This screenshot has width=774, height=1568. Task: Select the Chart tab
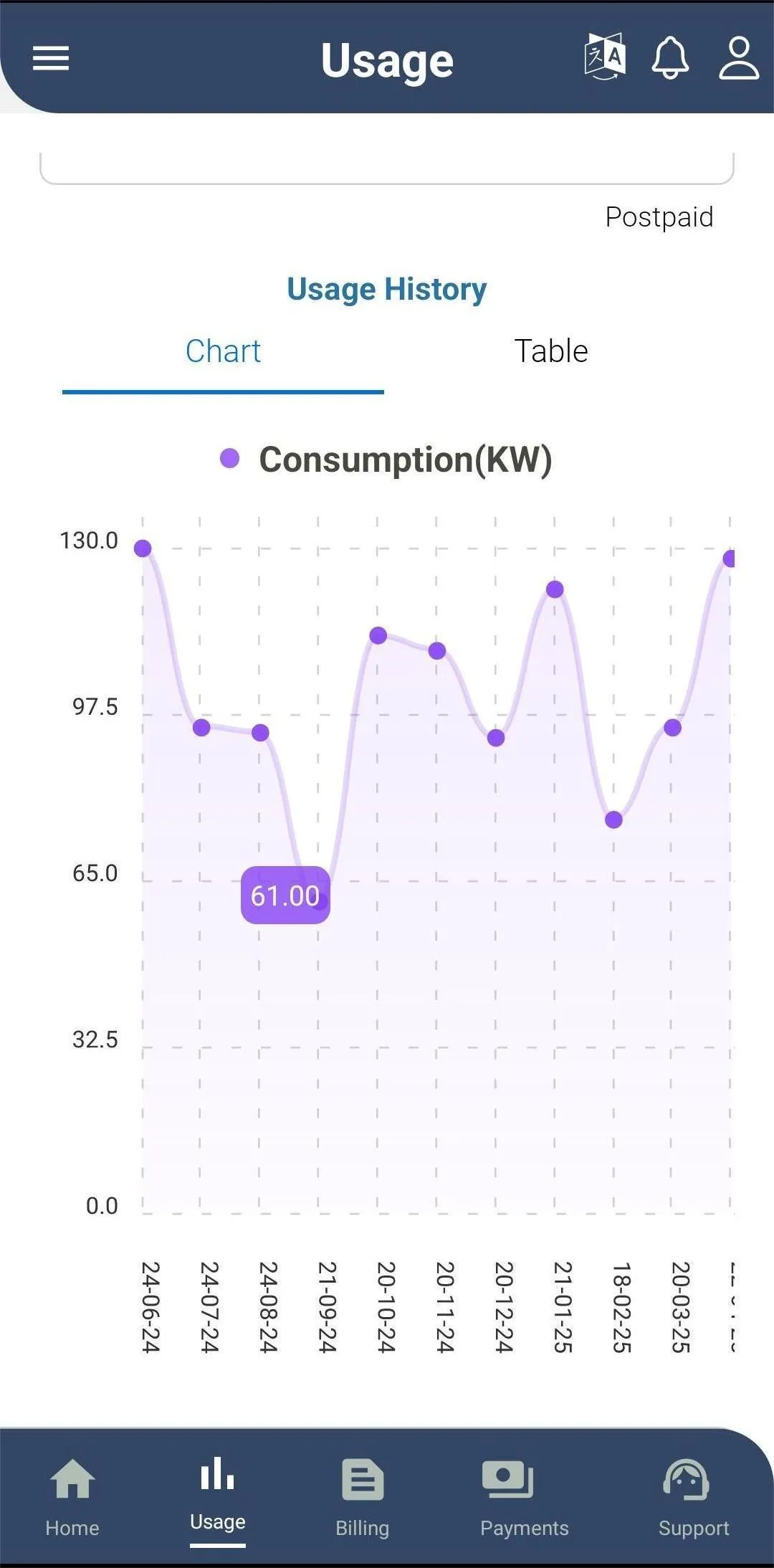click(x=223, y=351)
